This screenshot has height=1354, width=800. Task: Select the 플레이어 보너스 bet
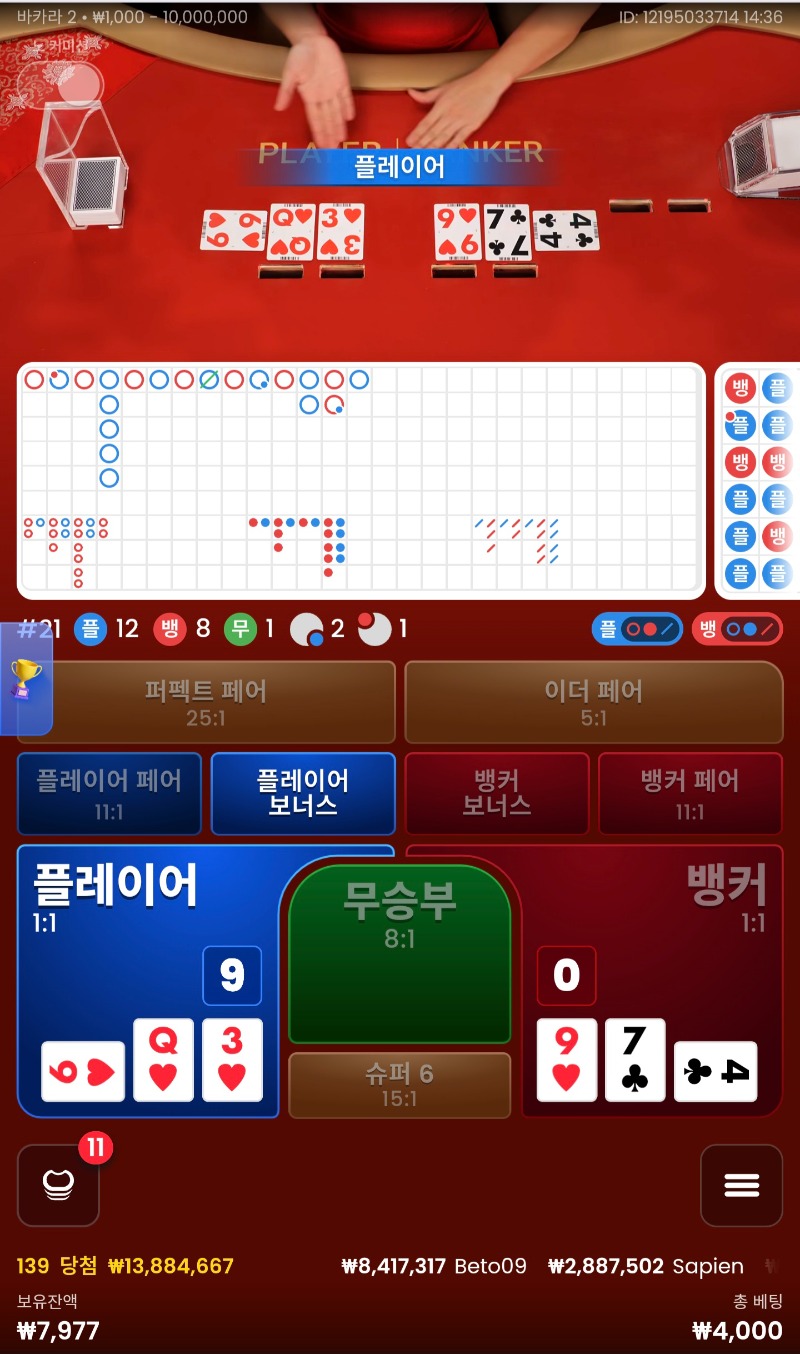coord(303,793)
